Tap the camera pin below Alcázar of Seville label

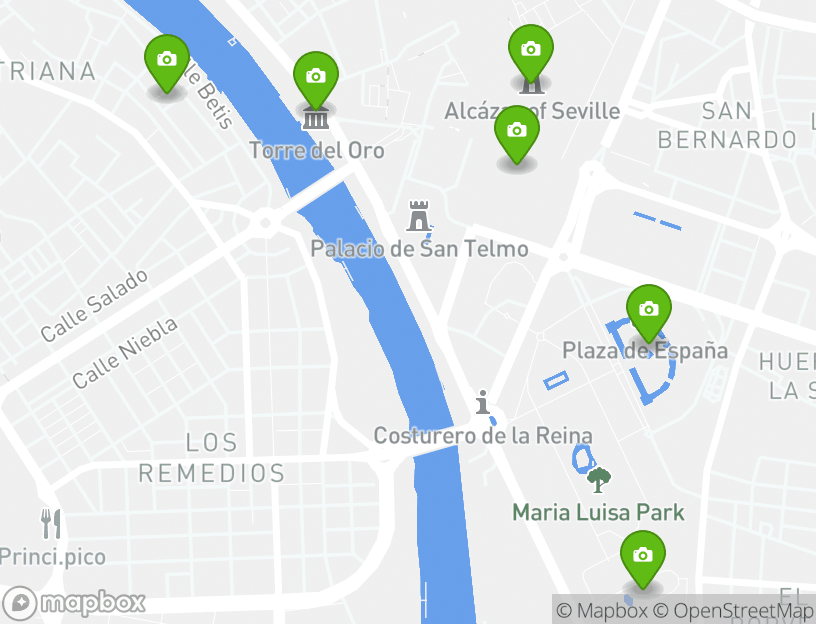[x=517, y=132]
